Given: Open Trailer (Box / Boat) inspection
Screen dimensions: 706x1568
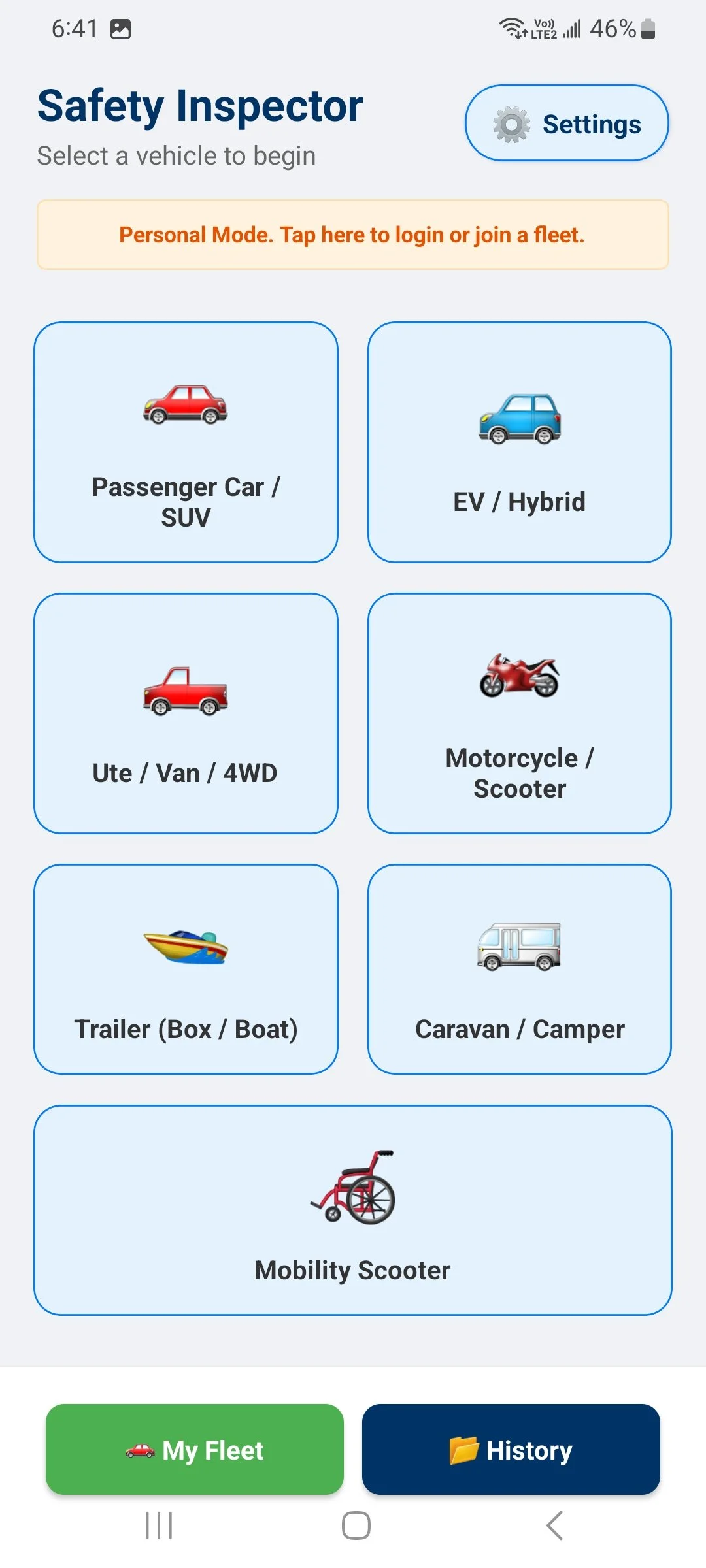Looking at the screenshot, I should click(186, 969).
